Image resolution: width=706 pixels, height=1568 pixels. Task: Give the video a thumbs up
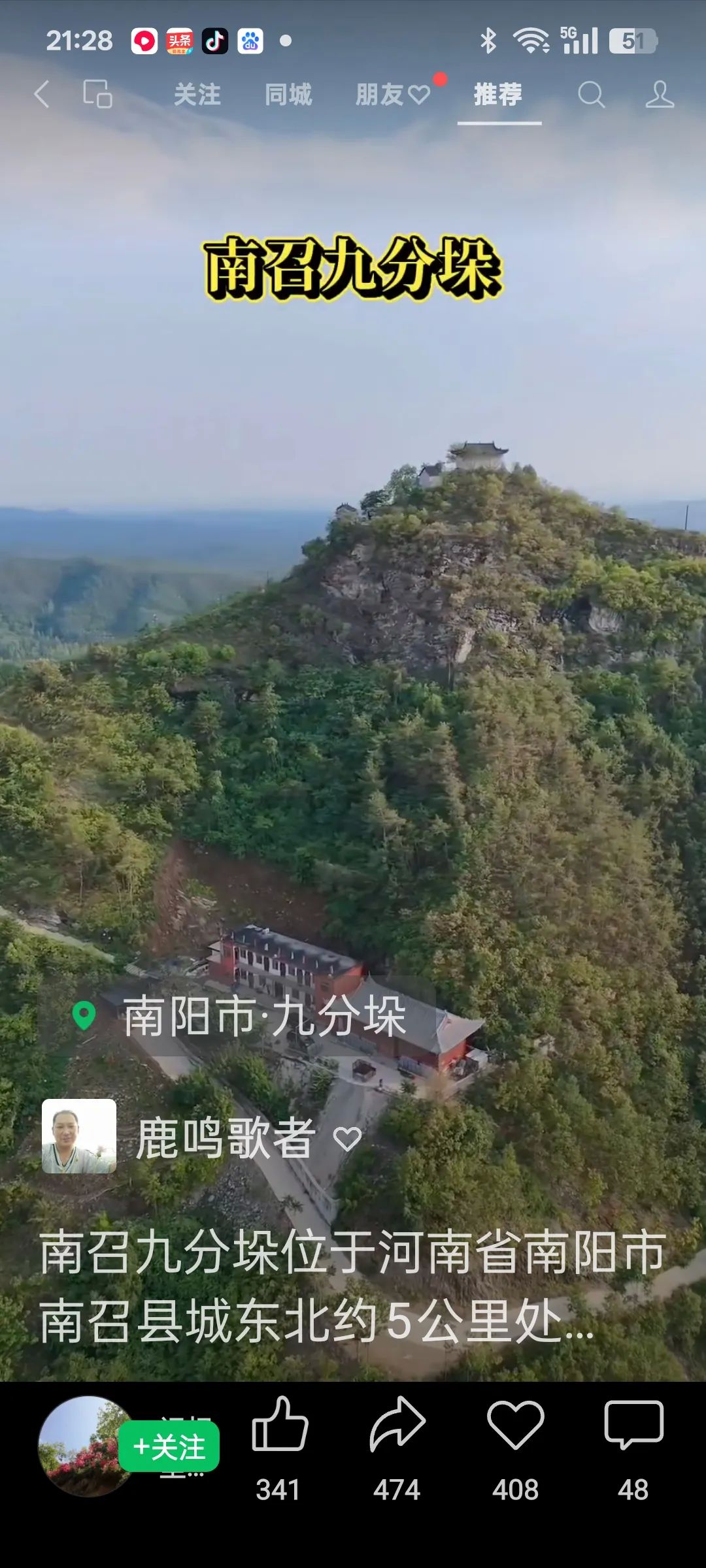[x=279, y=1426]
